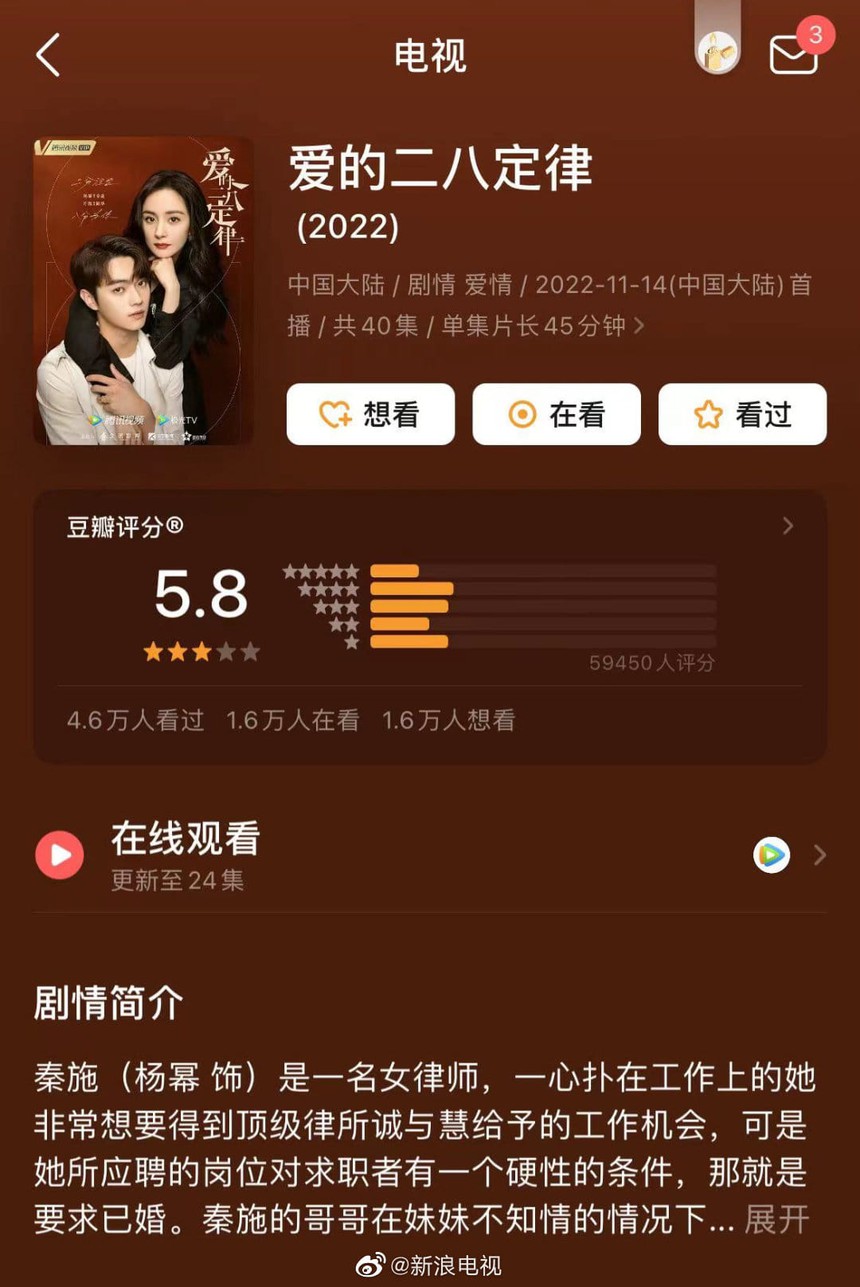This screenshot has width=860, height=1287.
Task: Open streaming options via the right chevron
Action: tap(820, 855)
